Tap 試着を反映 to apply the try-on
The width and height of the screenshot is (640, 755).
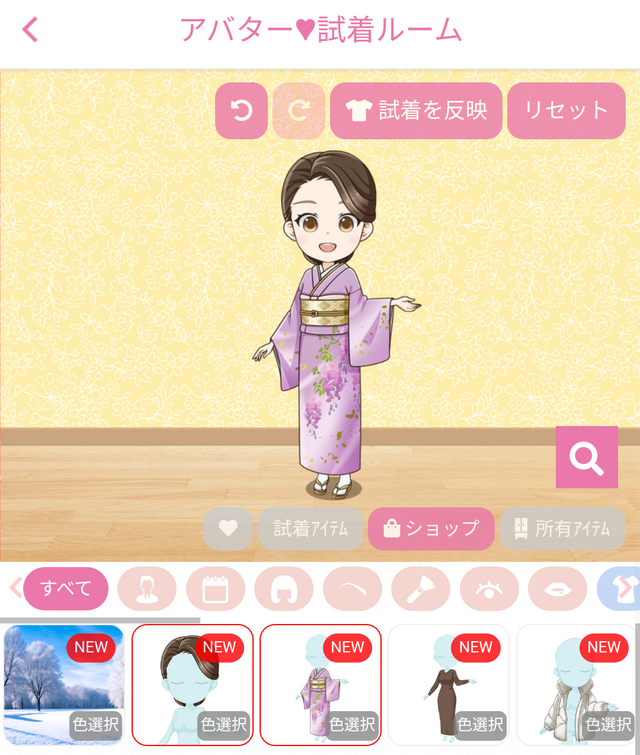416,111
